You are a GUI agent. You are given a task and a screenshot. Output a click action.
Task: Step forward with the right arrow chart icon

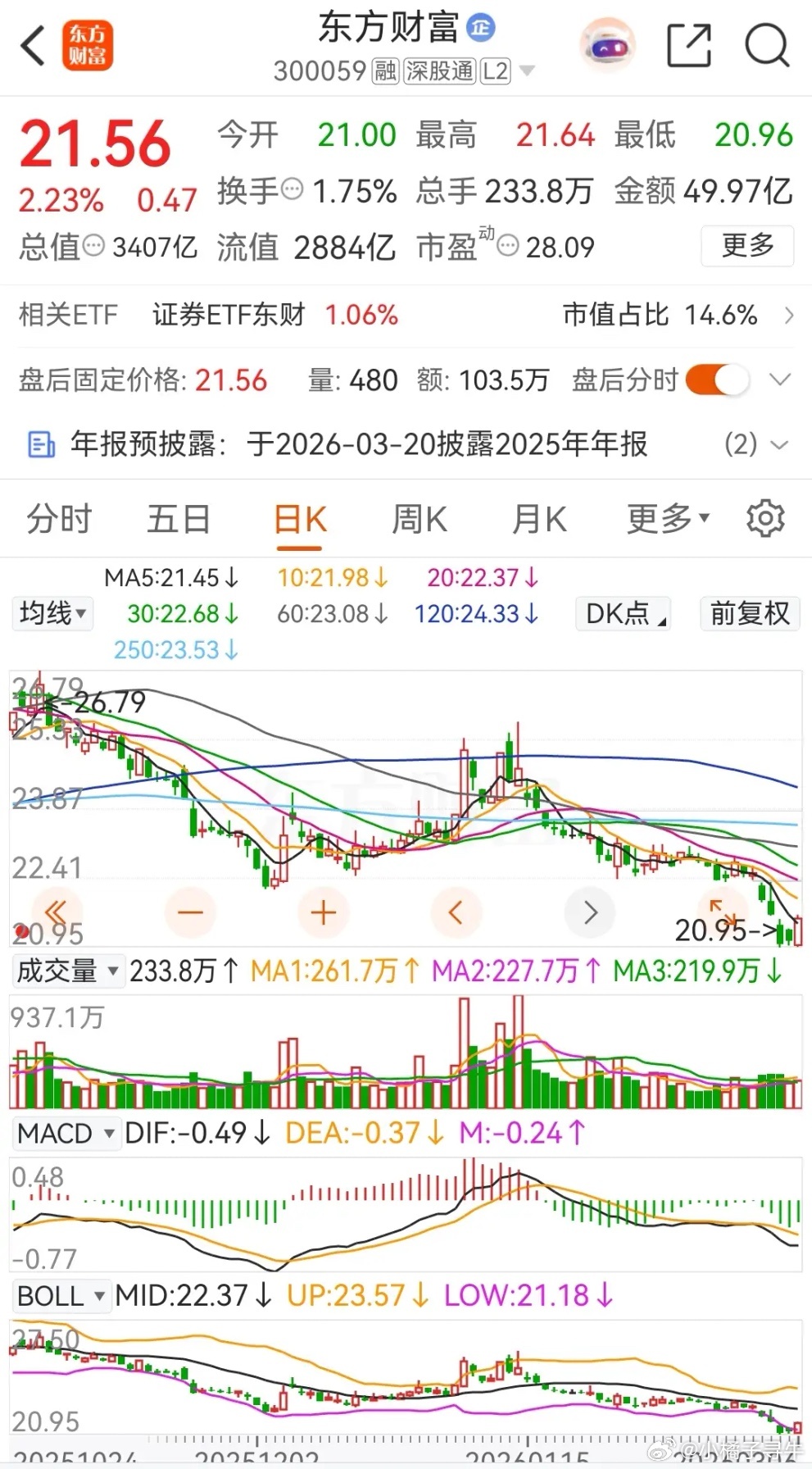coord(590,912)
